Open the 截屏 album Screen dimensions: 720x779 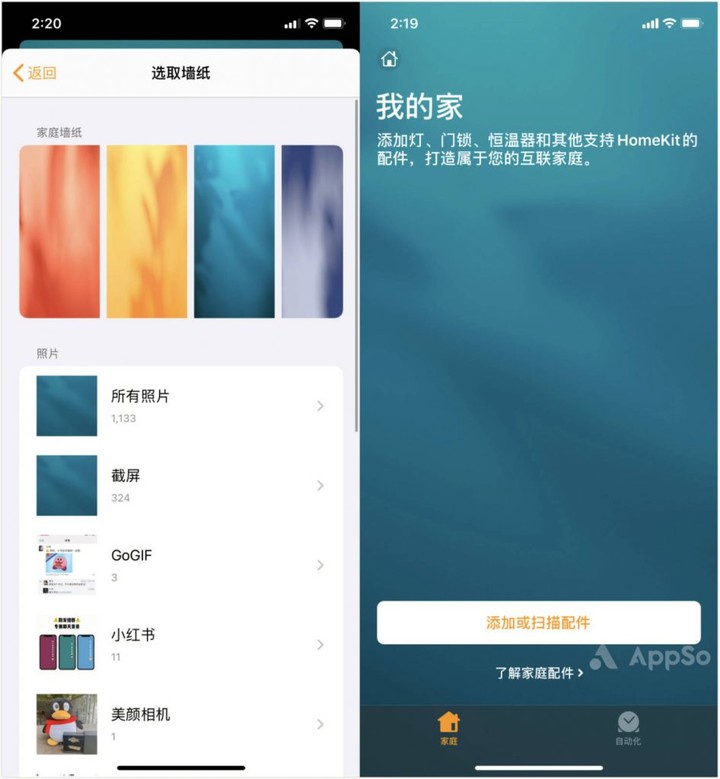pos(181,485)
